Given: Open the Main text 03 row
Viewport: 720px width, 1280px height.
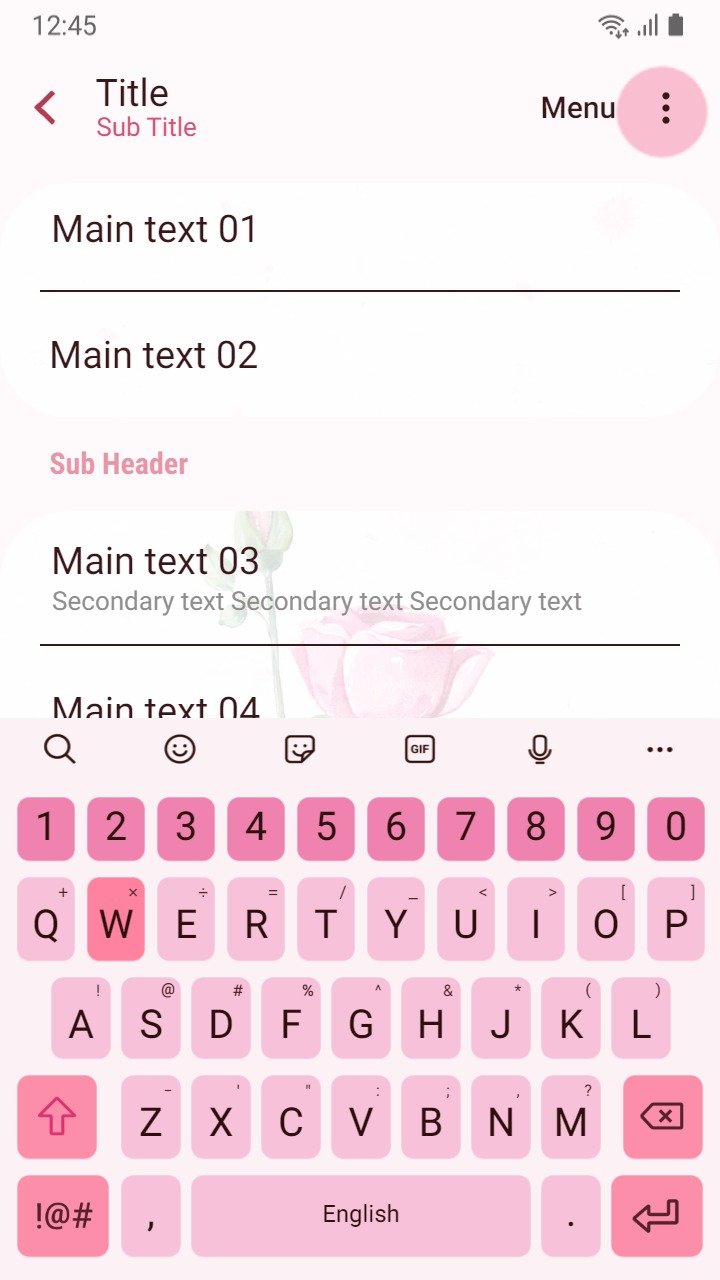Looking at the screenshot, I should tap(360, 578).
